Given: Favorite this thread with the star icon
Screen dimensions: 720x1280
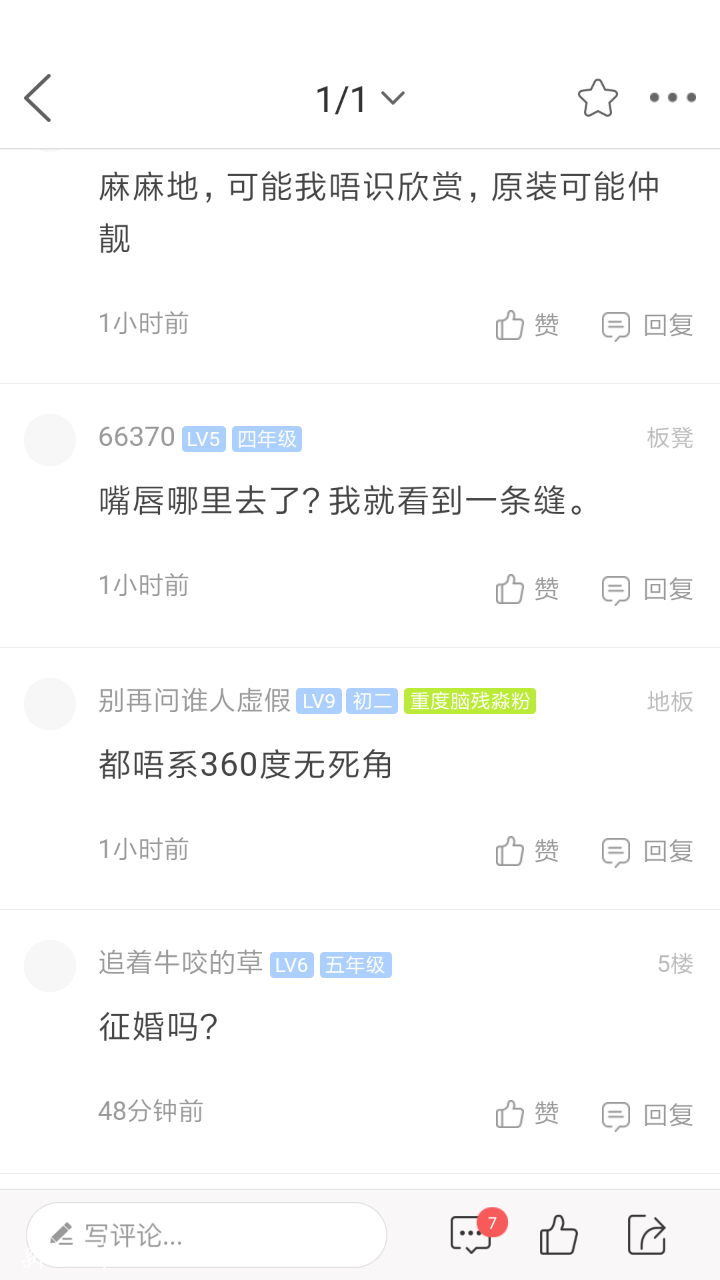Looking at the screenshot, I should pos(598,98).
